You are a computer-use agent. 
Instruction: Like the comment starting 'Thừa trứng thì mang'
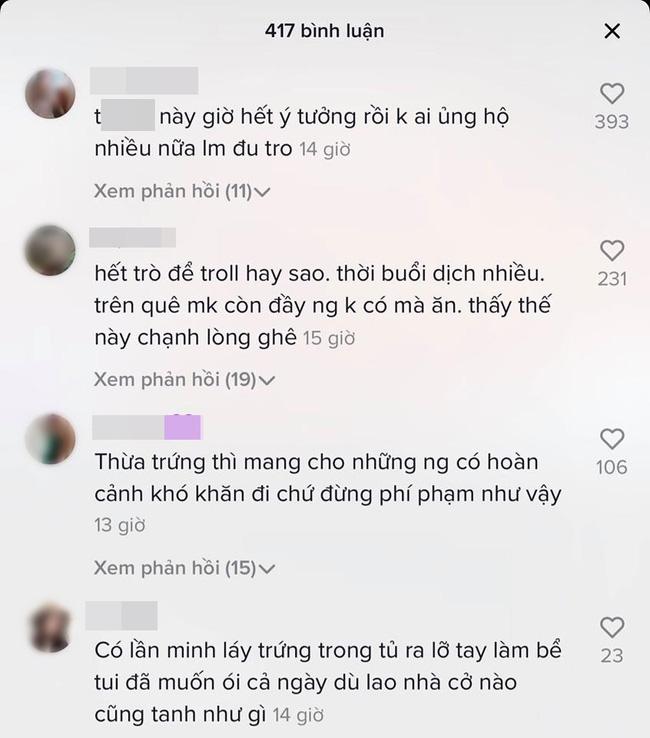[x=611, y=439]
